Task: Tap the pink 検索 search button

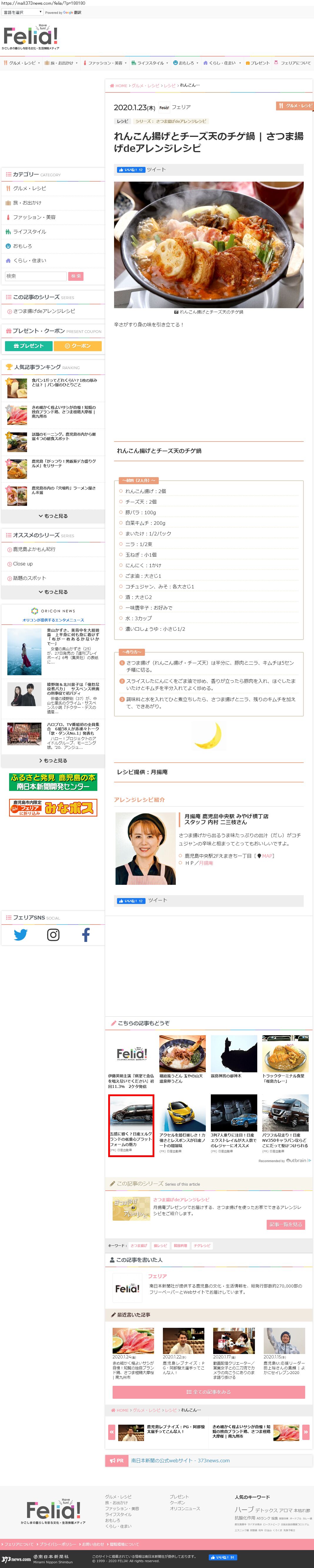Action: click(x=76, y=276)
